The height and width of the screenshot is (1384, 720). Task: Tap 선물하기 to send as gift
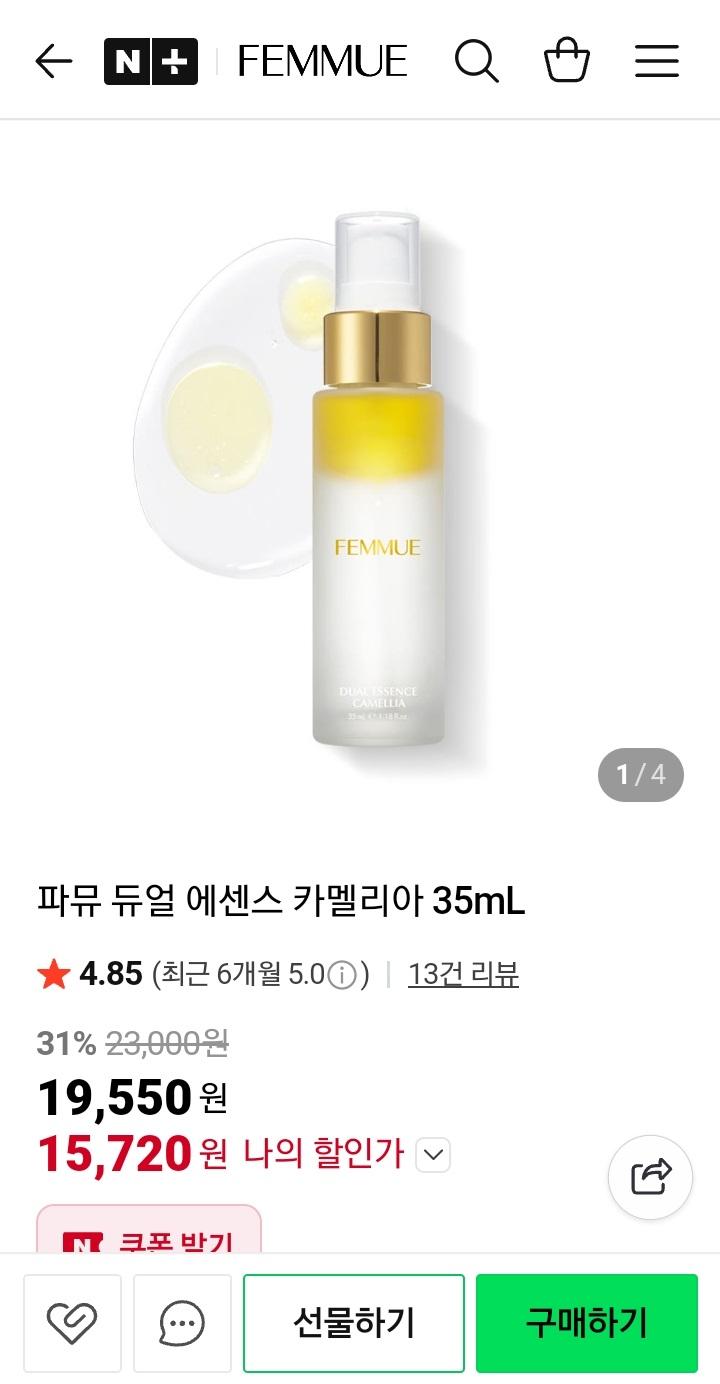point(354,1323)
